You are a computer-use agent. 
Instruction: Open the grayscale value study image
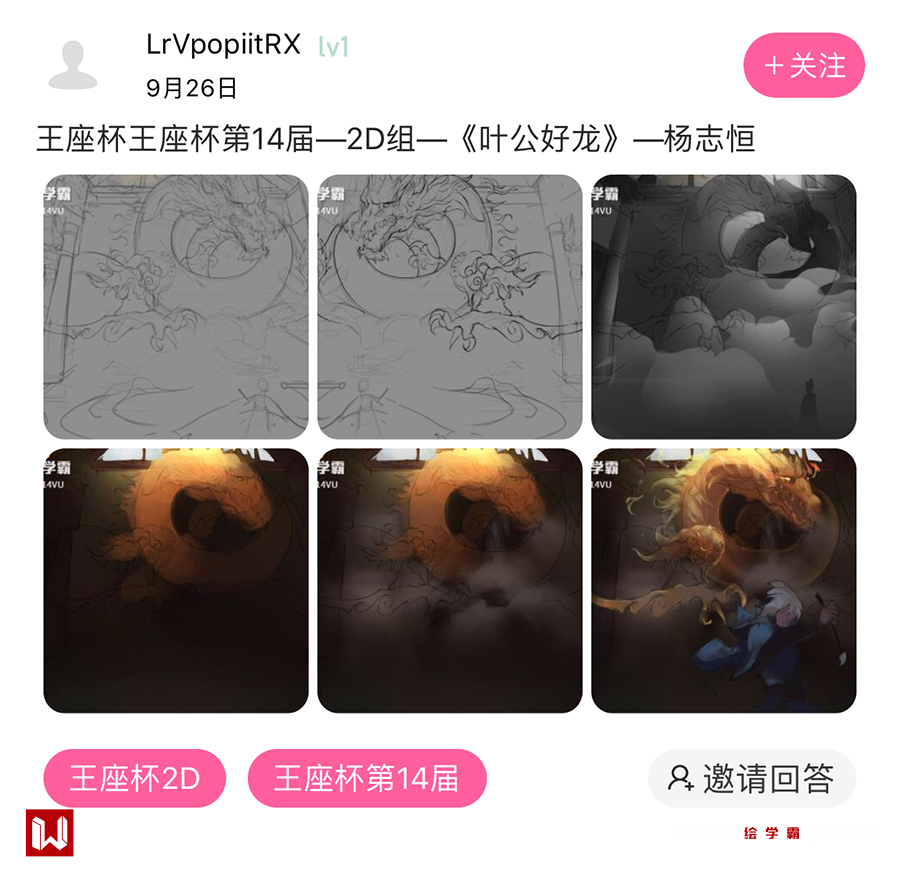click(724, 307)
